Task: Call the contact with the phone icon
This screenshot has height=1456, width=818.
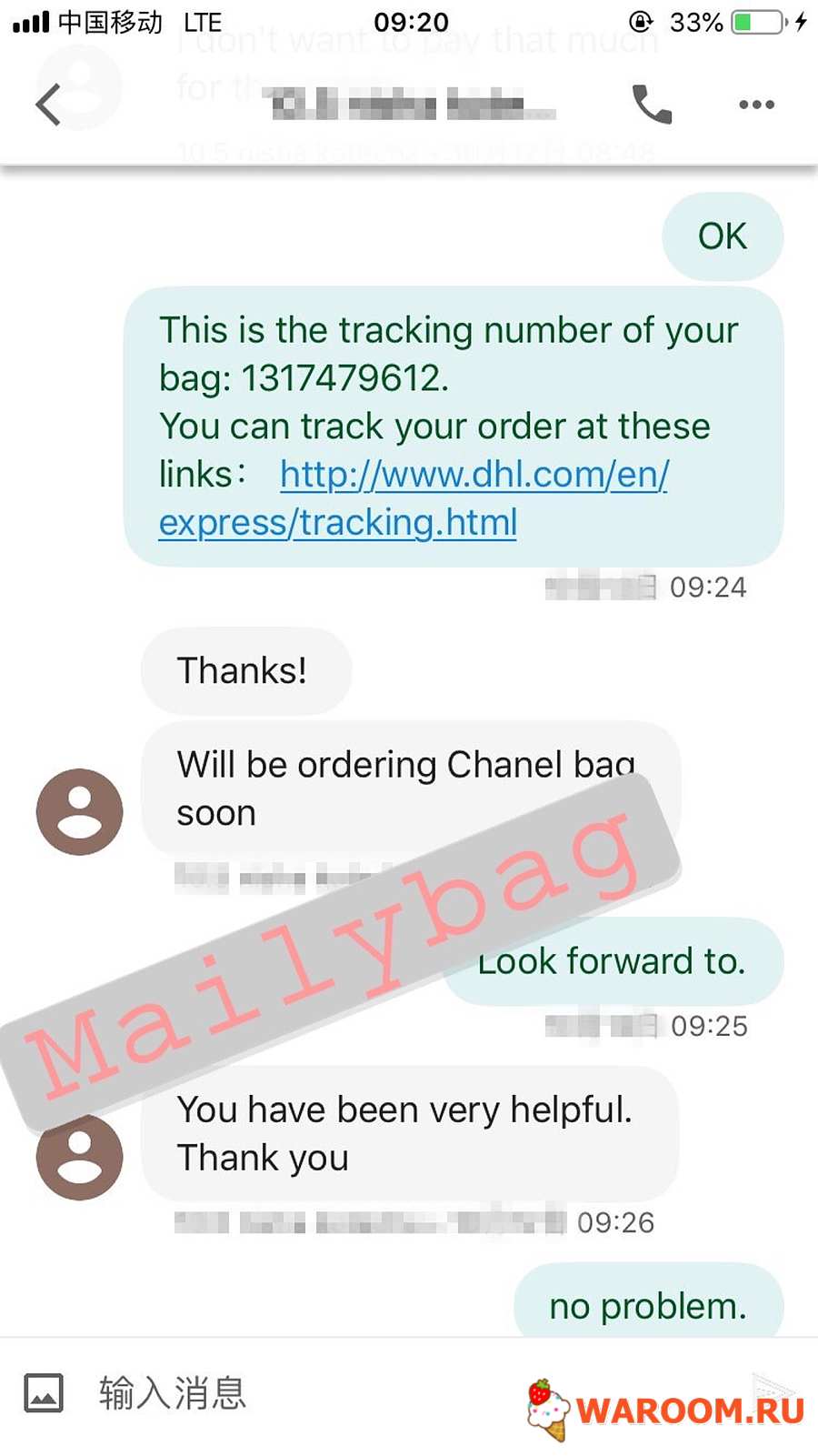Action: pos(652,105)
